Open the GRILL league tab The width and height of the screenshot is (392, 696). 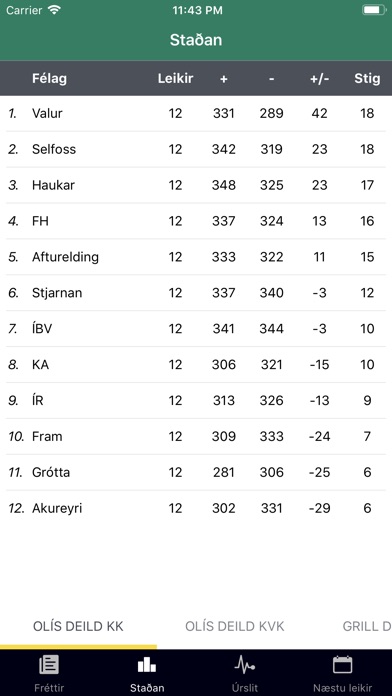367,626
